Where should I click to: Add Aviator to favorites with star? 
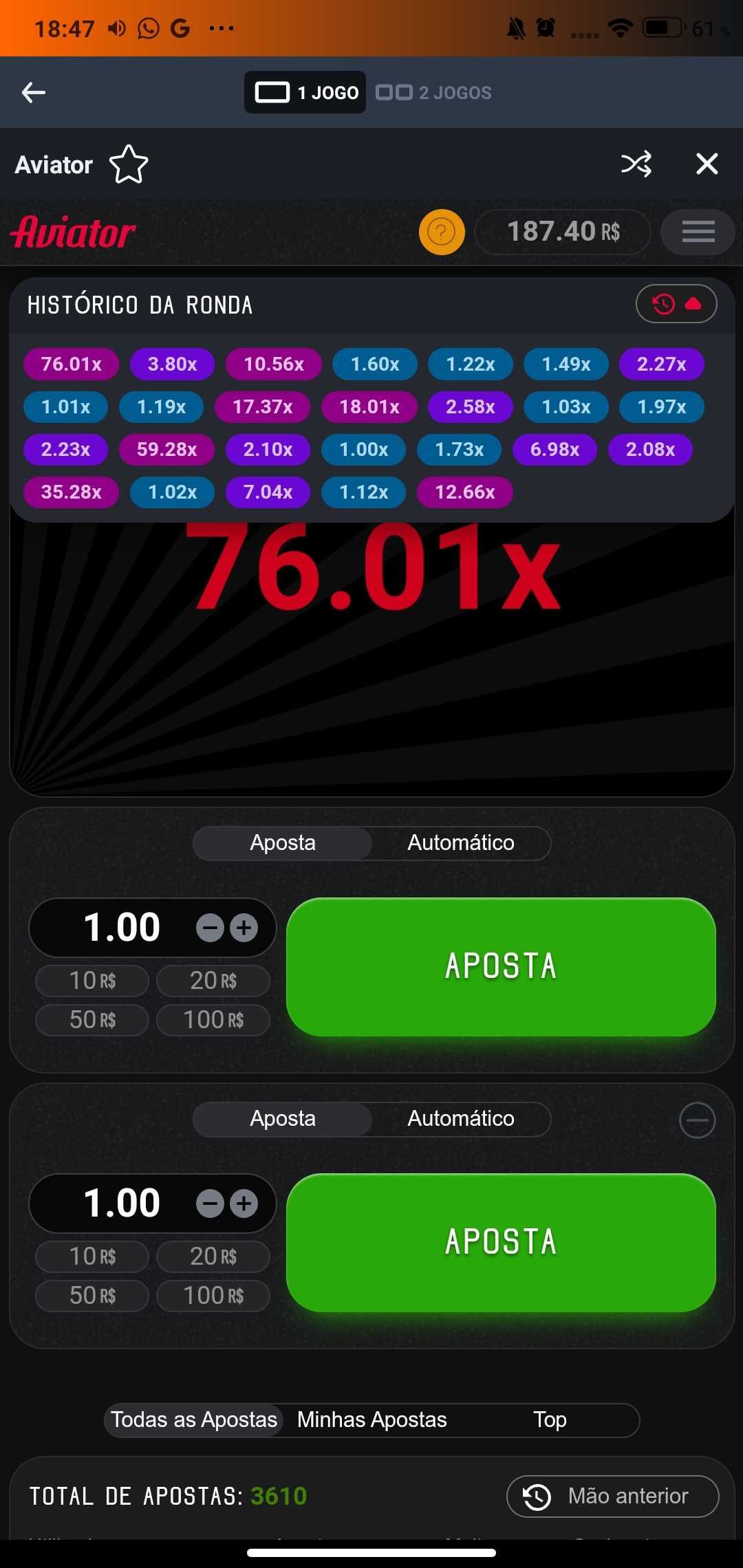coord(129,164)
